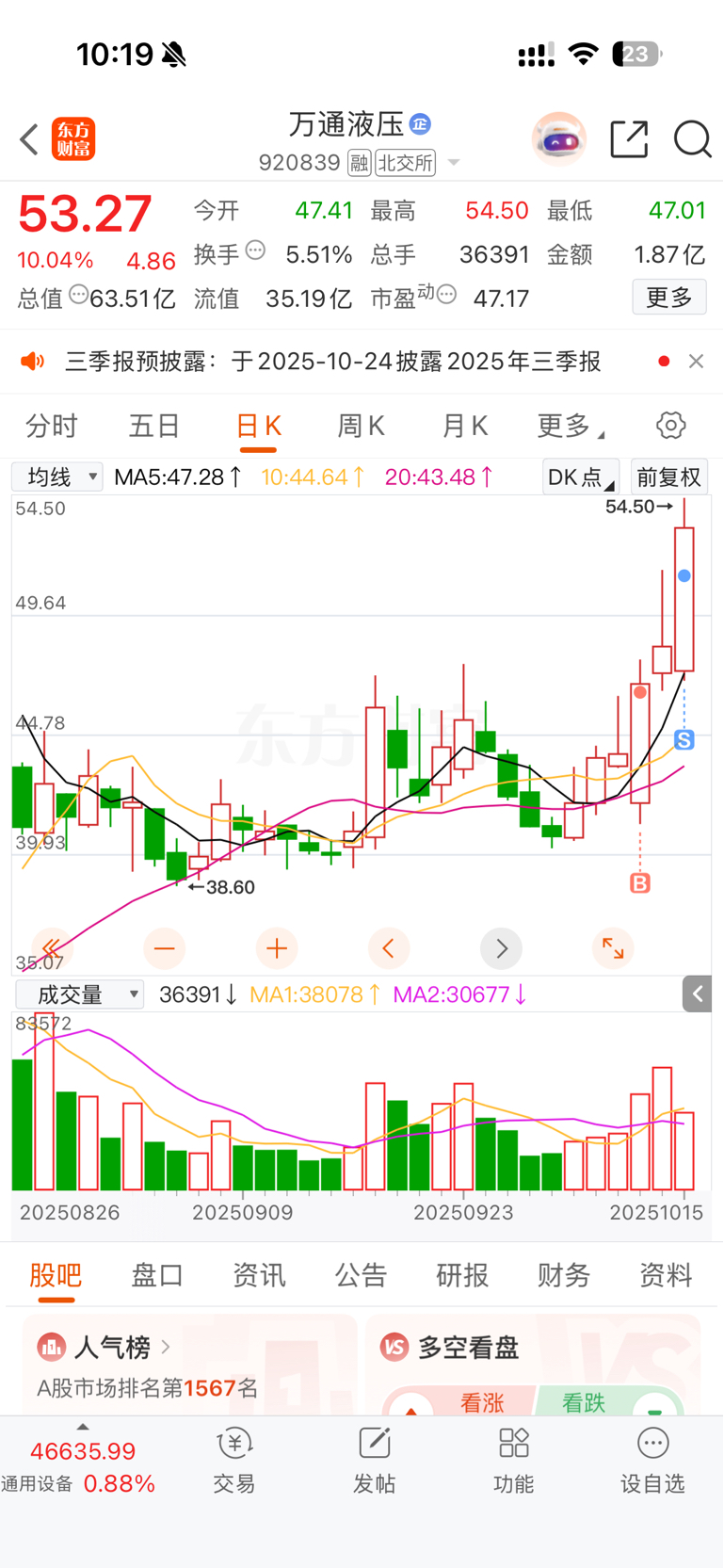
Task: Open the search magnifier icon
Action: [692, 139]
